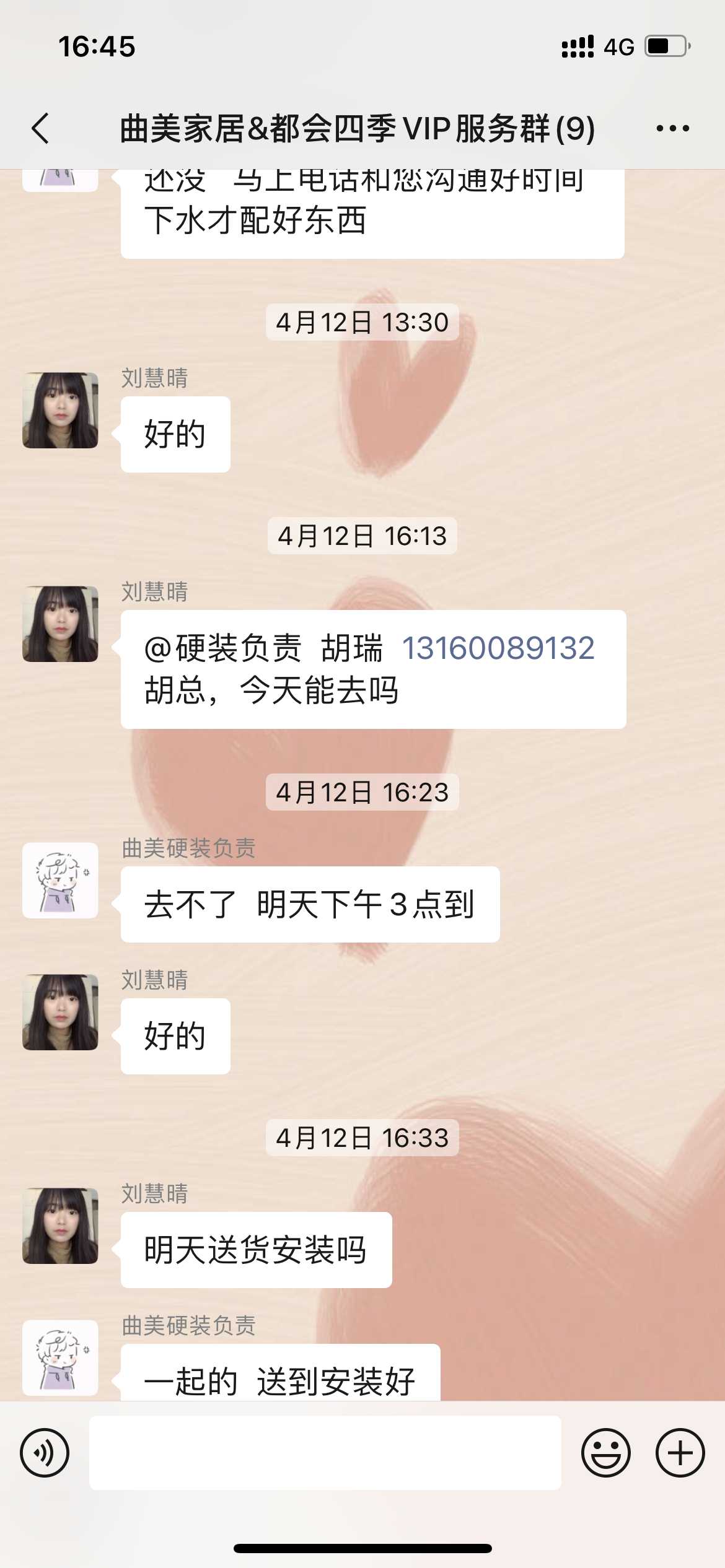Open 曲美硬装负责's avatar beside 去不了 message
The image size is (725, 1568).
pos(60,881)
